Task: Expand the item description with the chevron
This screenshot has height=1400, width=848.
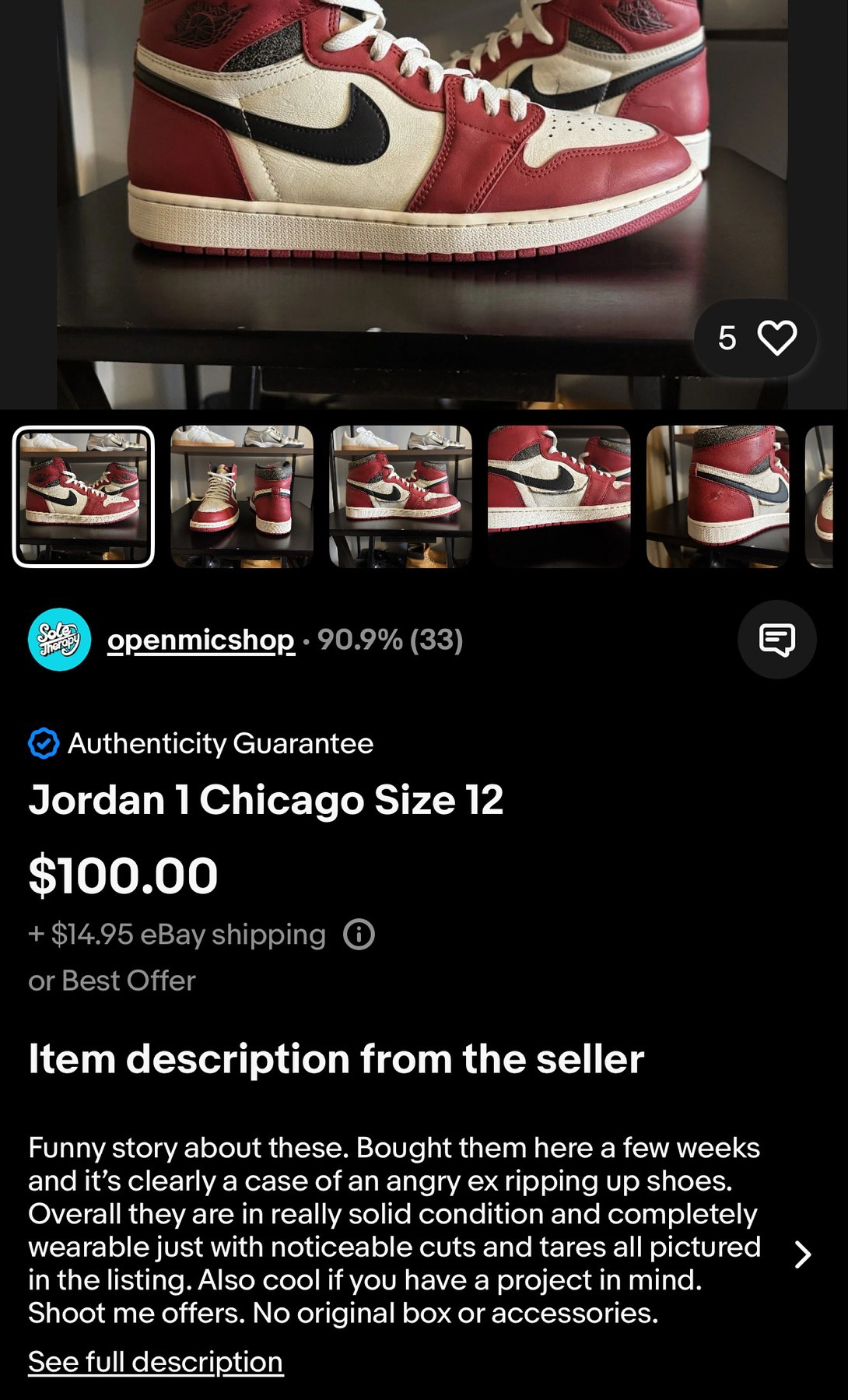Action: 803,1254
